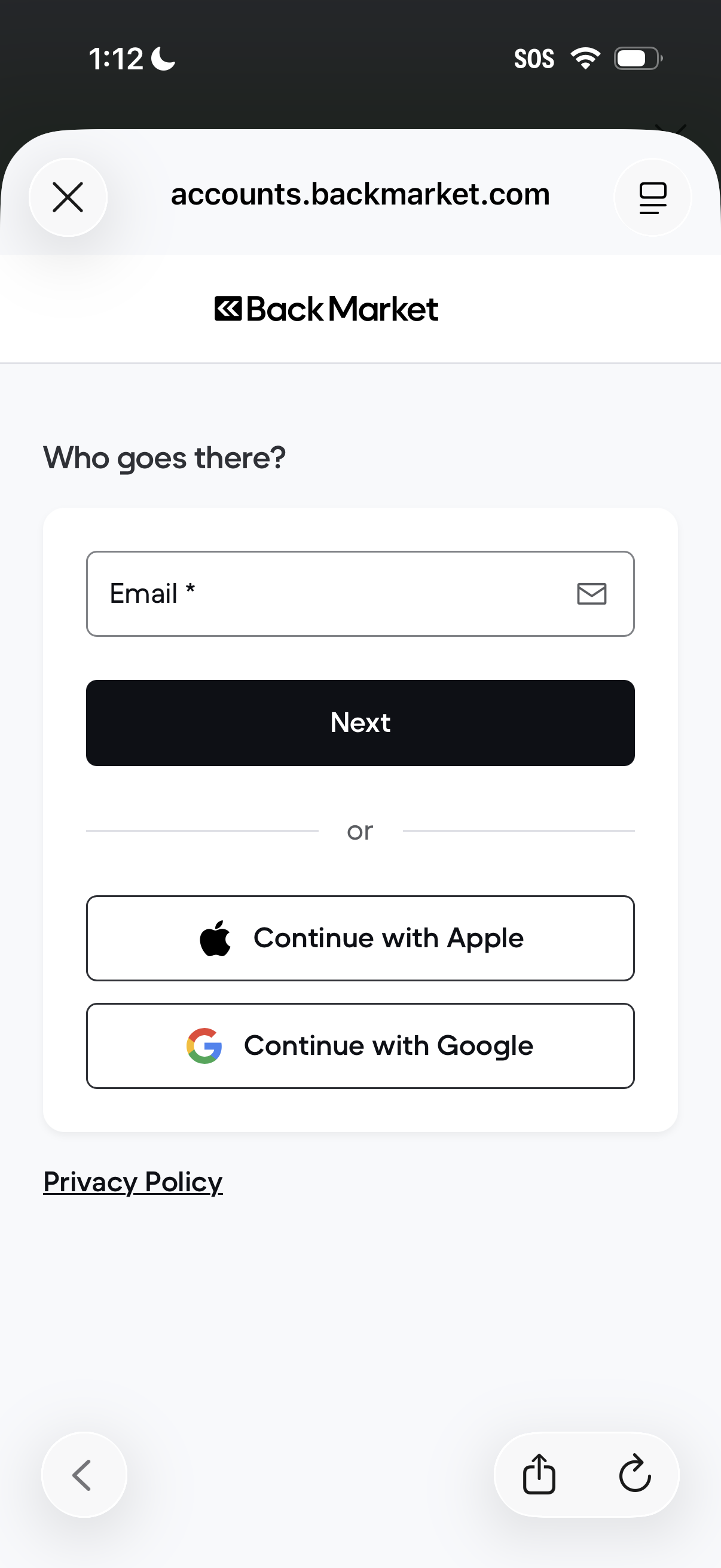This screenshot has width=721, height=1568.
Task: Continue with Google sign-in
Action: click(x=360, y=1046)
